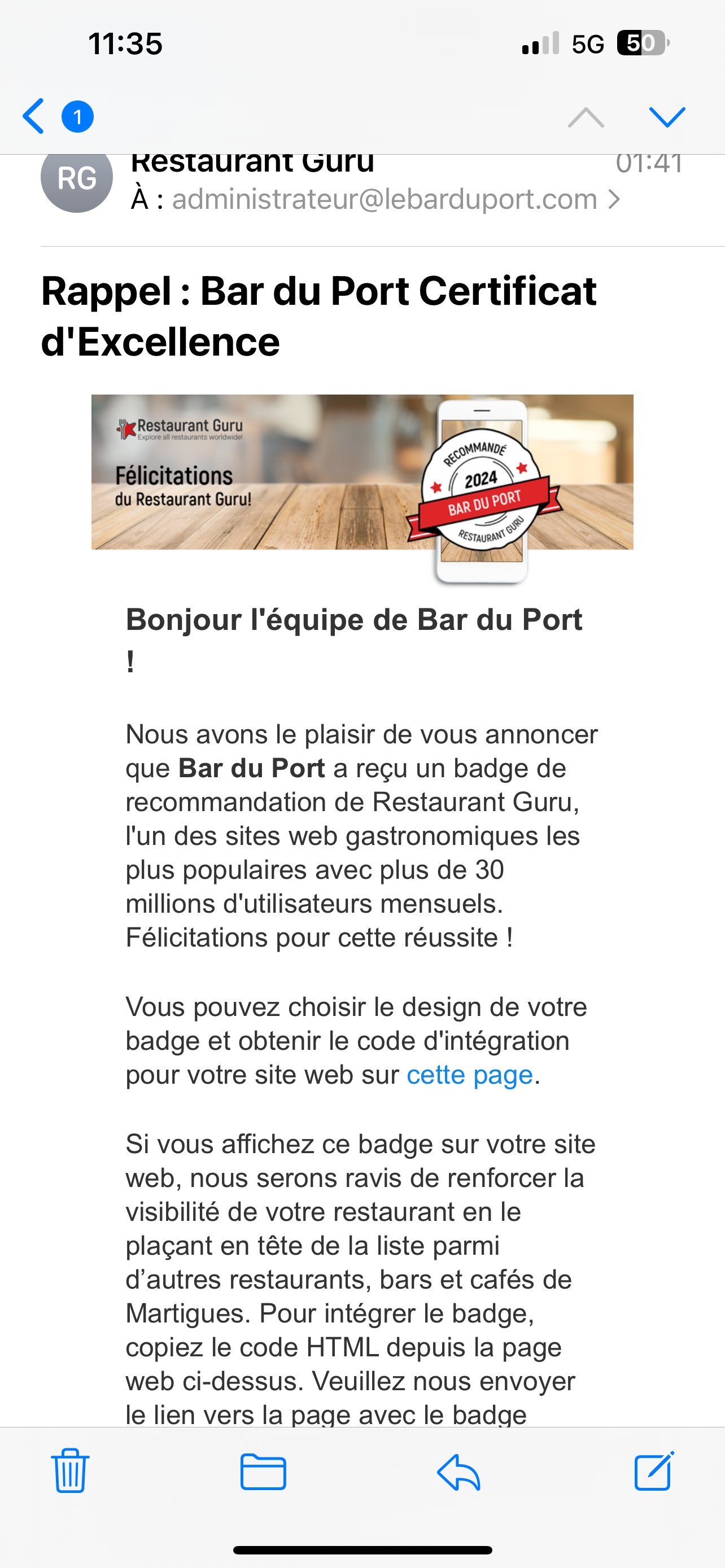Compose a new email
The height and width of the screenshot is (1568, 725).
(653, 1470)
